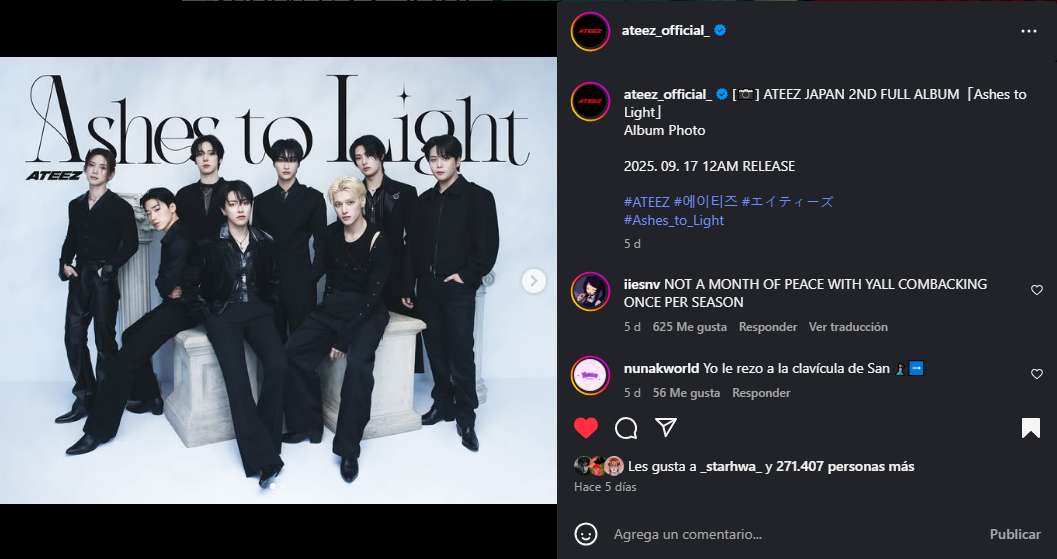View iiesnv's profile
This screenshot has height=559, width=1057.
[642, 284]
